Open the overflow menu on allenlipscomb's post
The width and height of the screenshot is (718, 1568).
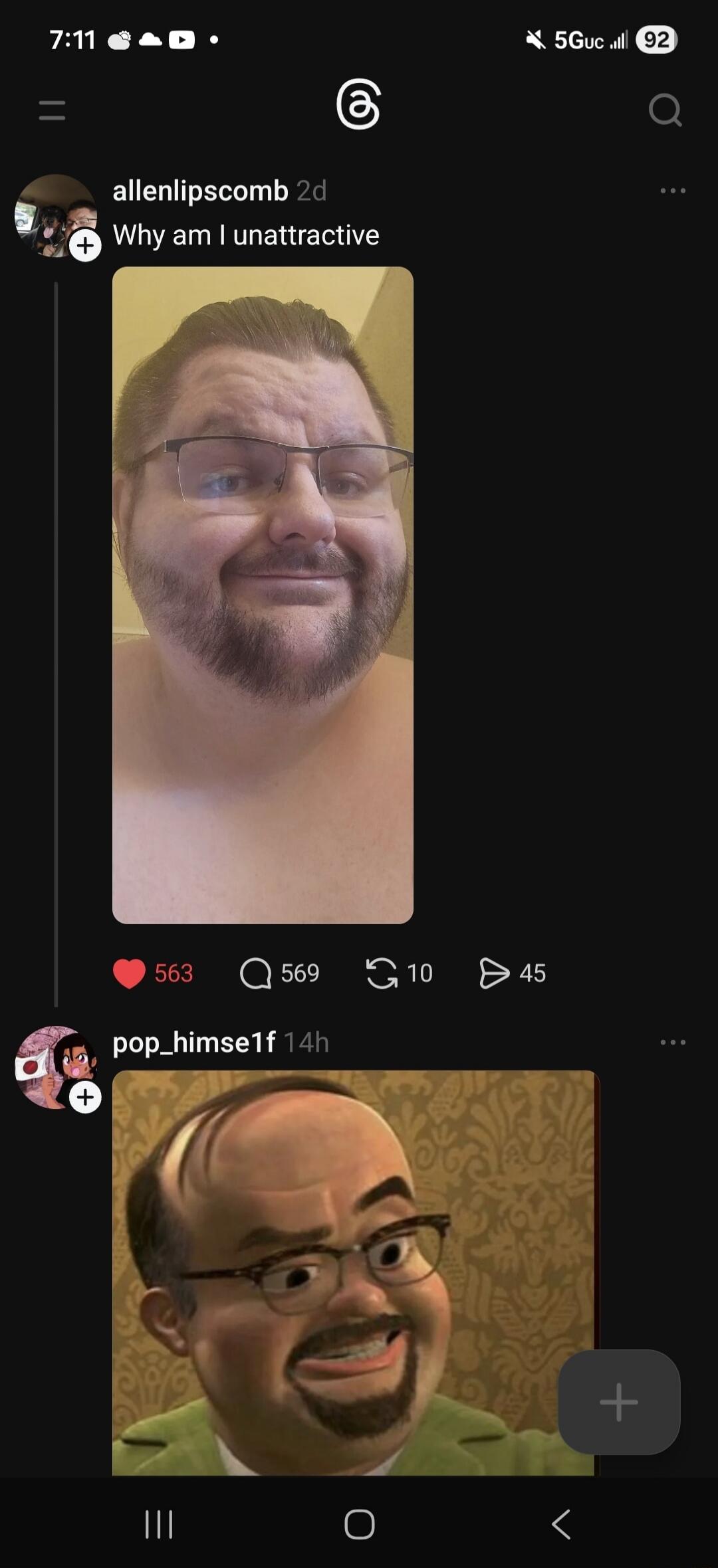pos(673,191)
